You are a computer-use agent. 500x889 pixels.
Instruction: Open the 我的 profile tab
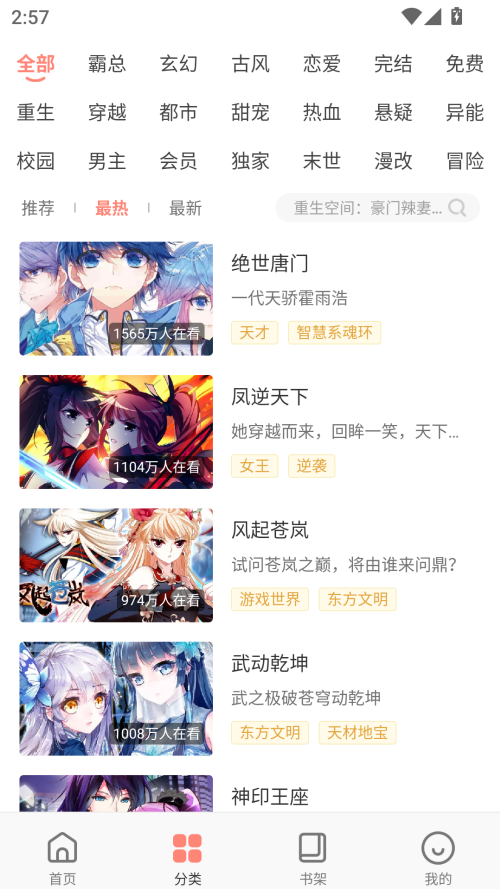coord(438,858)
